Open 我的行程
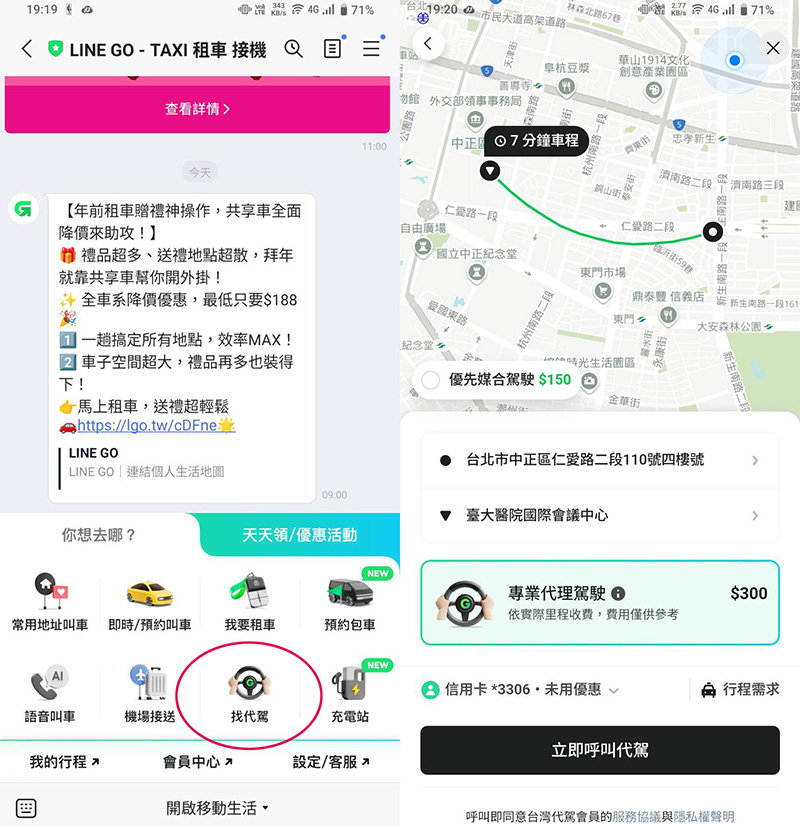 click(65, 762)
